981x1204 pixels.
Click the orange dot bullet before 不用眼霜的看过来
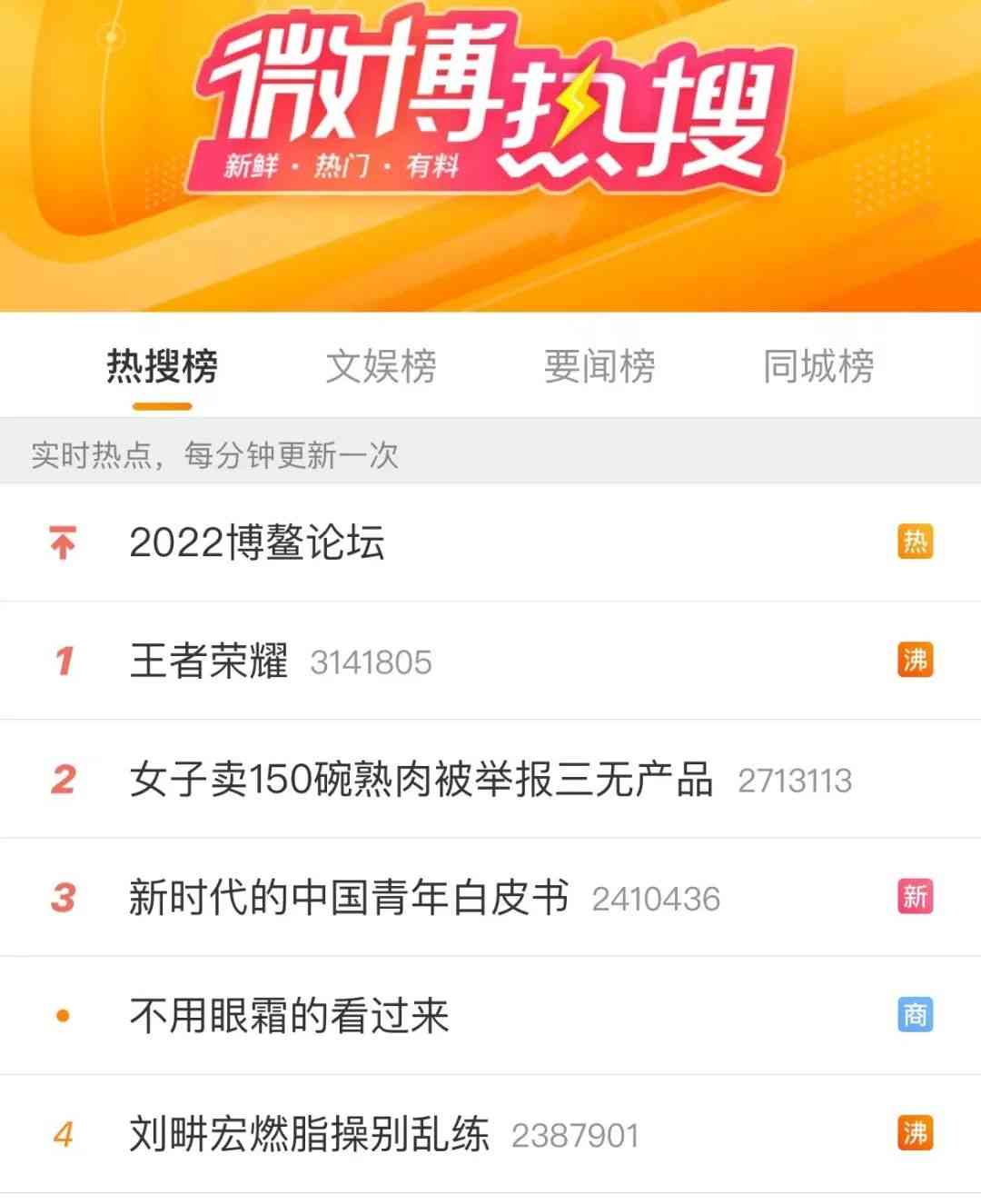(x=60, y=1015)
